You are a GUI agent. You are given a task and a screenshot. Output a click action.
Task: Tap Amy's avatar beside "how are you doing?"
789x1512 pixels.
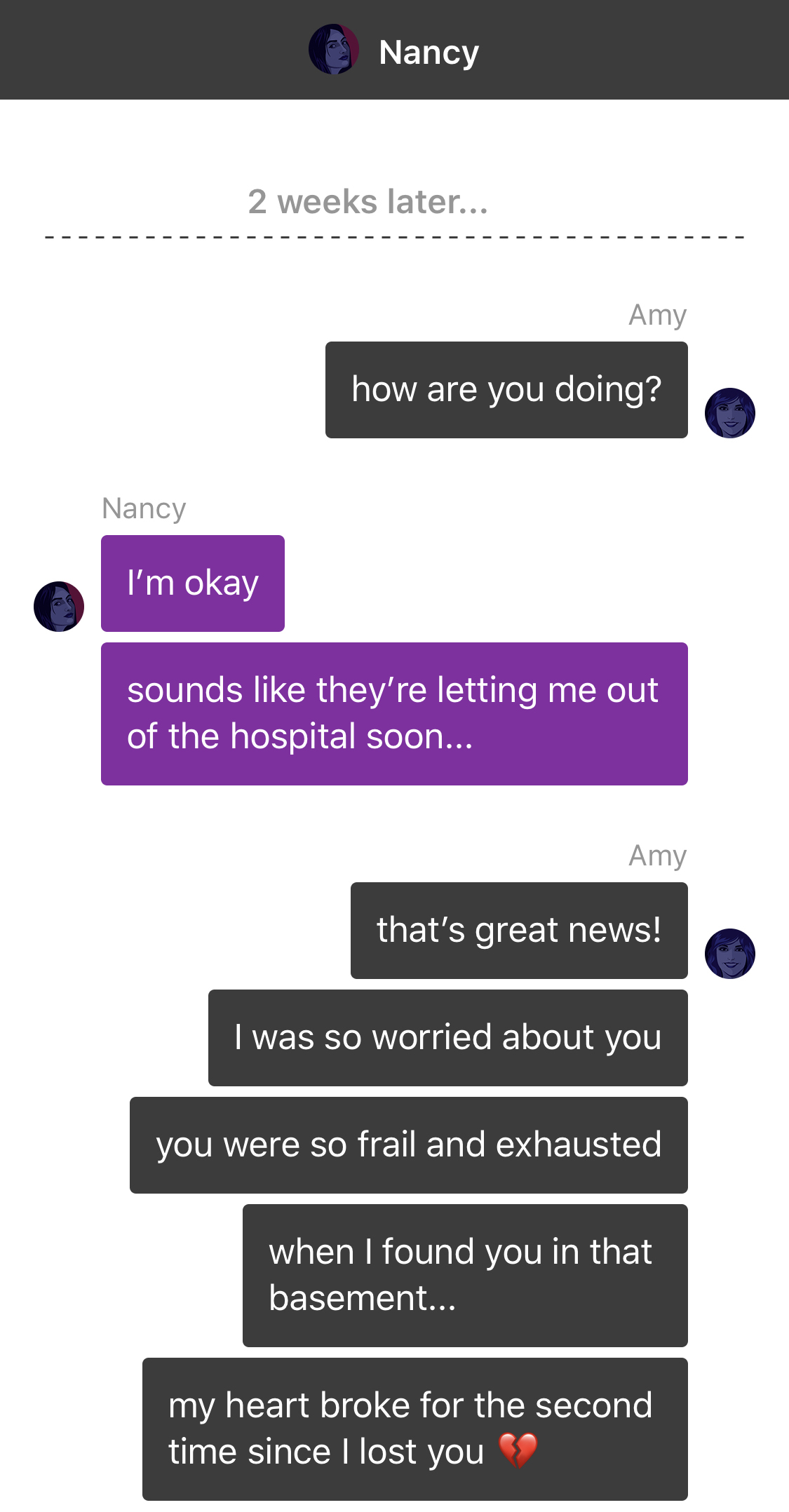point(730,413)
